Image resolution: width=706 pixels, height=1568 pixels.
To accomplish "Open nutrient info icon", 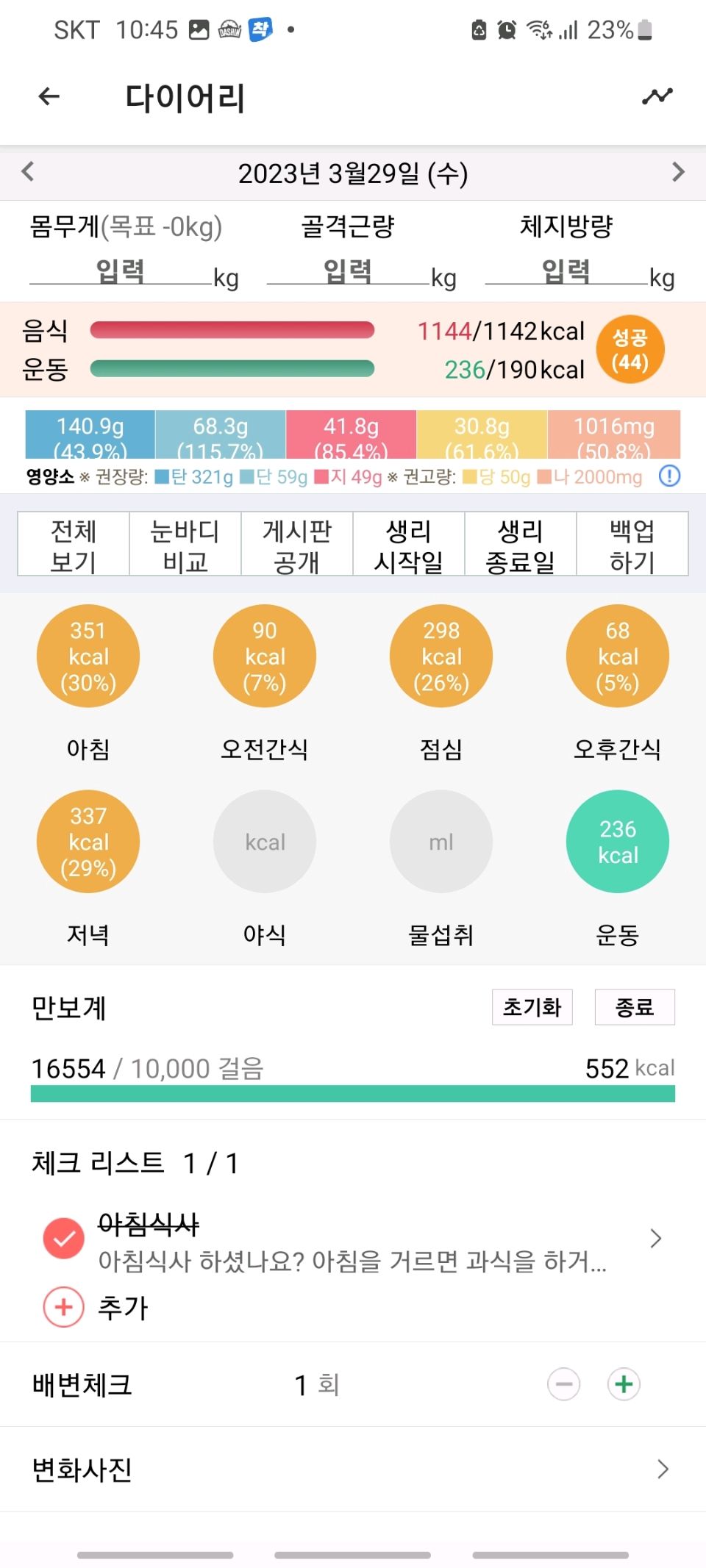I will coord(669,476).
